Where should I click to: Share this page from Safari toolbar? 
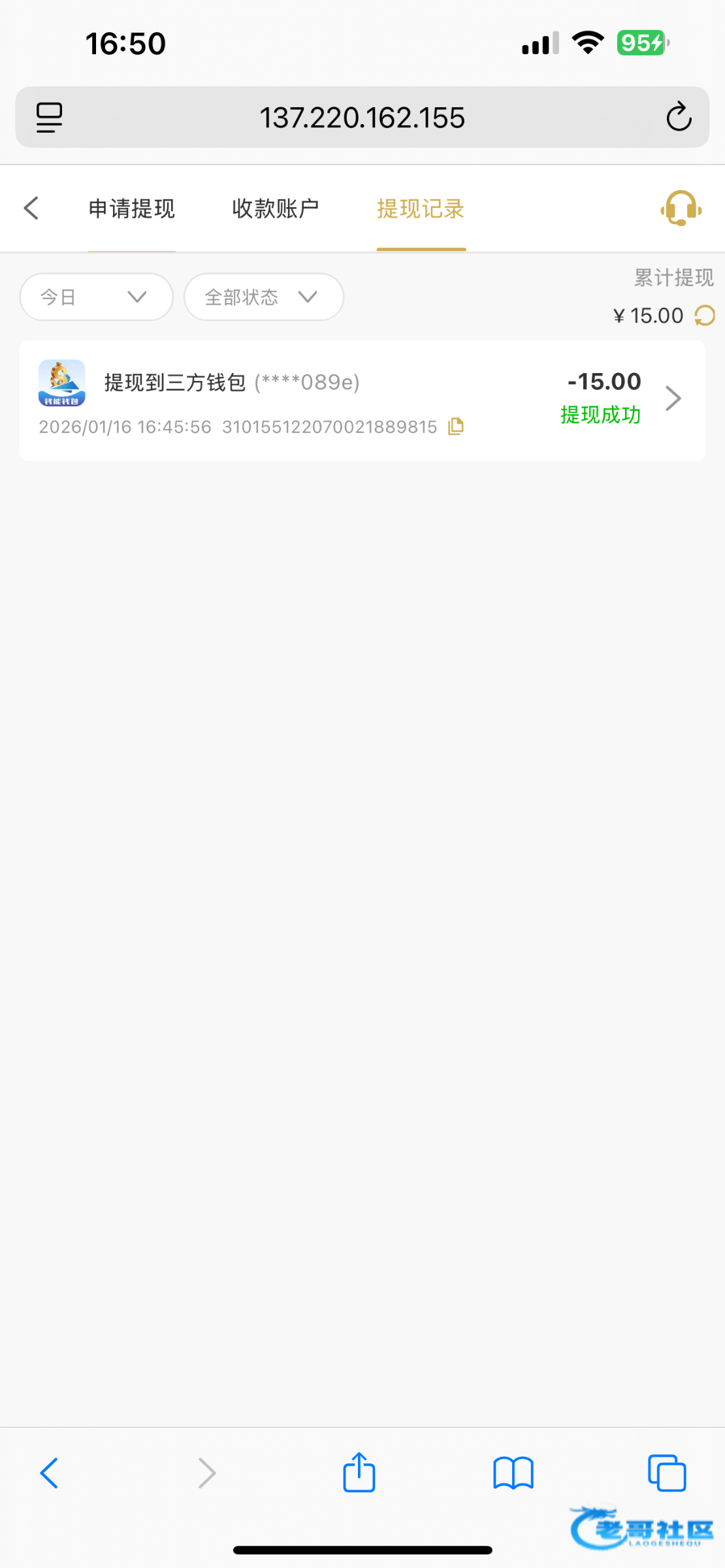(x=359, y=1473)
